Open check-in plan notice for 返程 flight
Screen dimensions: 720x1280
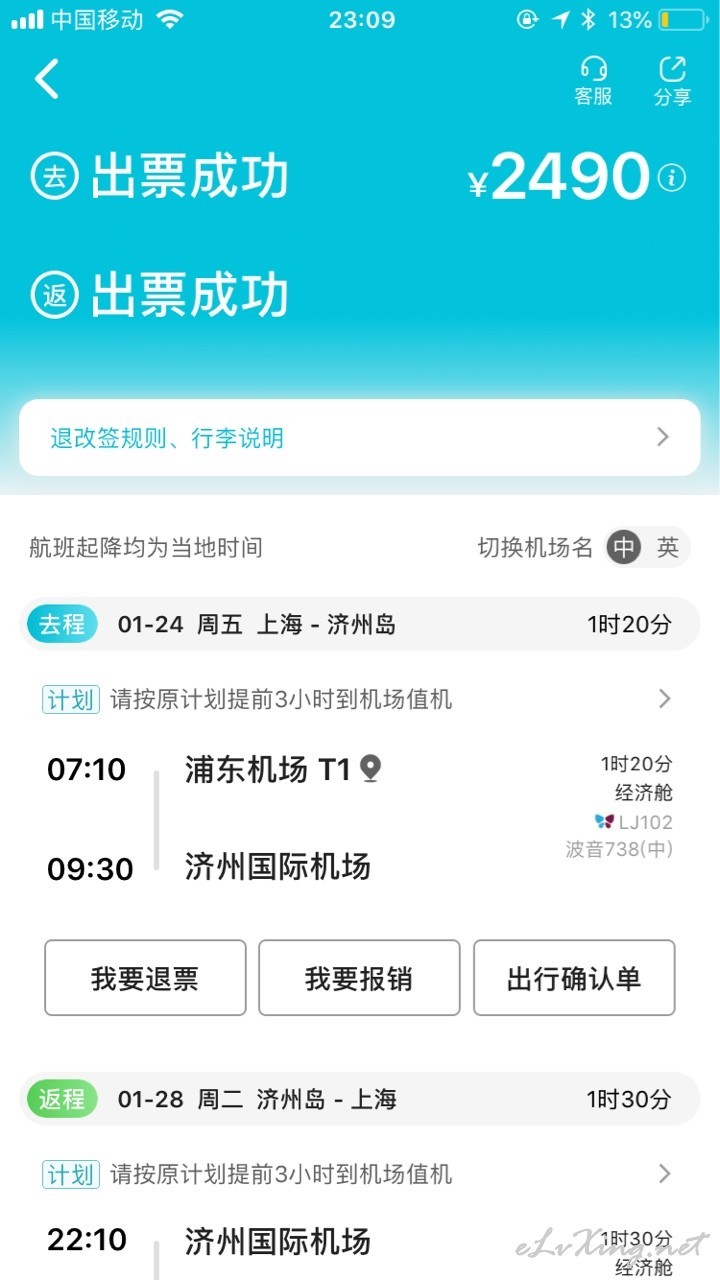coord(358,1173)
